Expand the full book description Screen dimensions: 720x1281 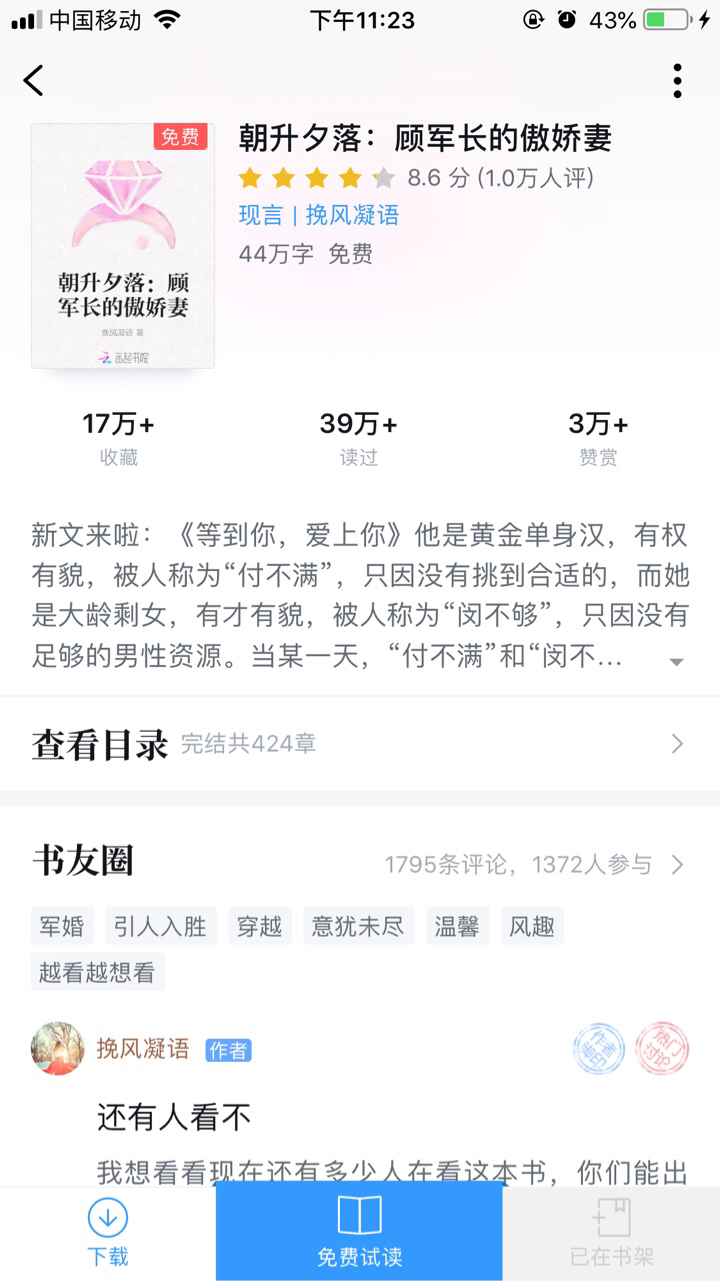click(676, 661)
